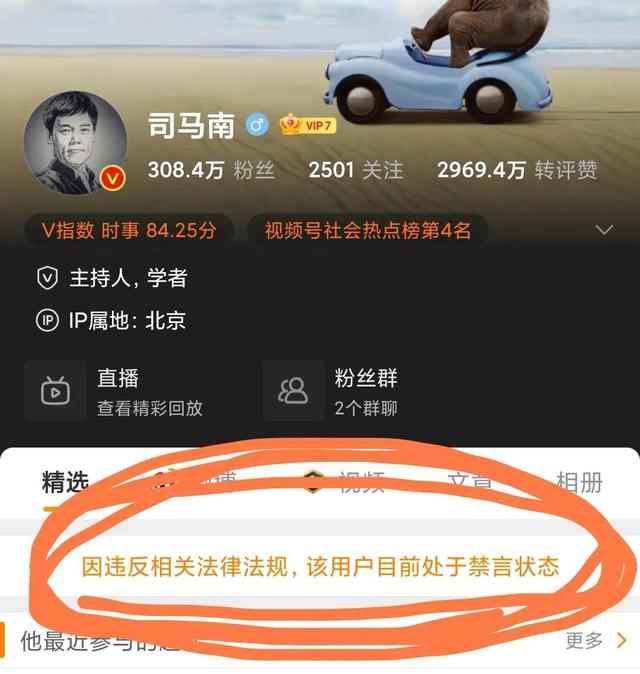Image resolution: width=640 pixels, height=674 pixels.
Task: Tap 更多 to see more topics
Action: coord(596,640)
